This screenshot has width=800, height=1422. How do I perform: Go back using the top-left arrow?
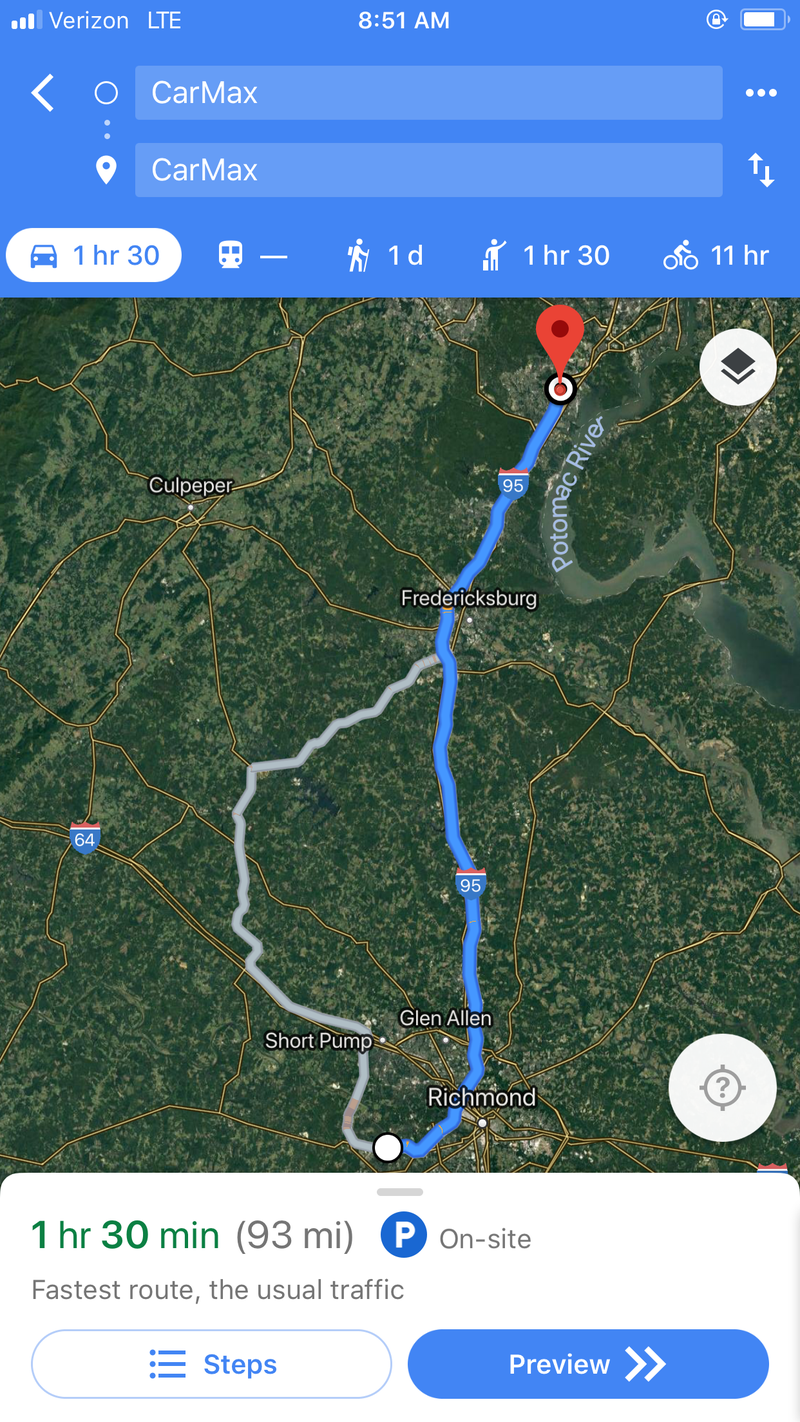(42, 93)
